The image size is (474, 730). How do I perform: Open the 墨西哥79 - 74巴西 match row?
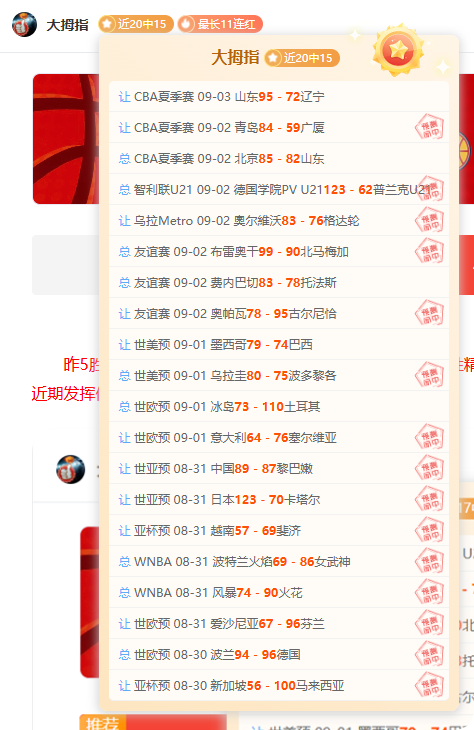click(x=279, y=345)
